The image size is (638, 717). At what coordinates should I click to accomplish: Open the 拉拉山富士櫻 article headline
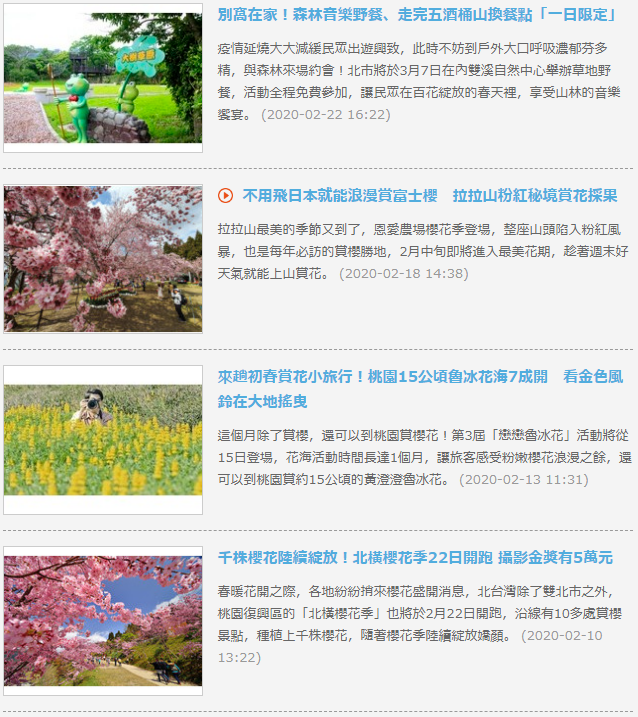point(430,196)
